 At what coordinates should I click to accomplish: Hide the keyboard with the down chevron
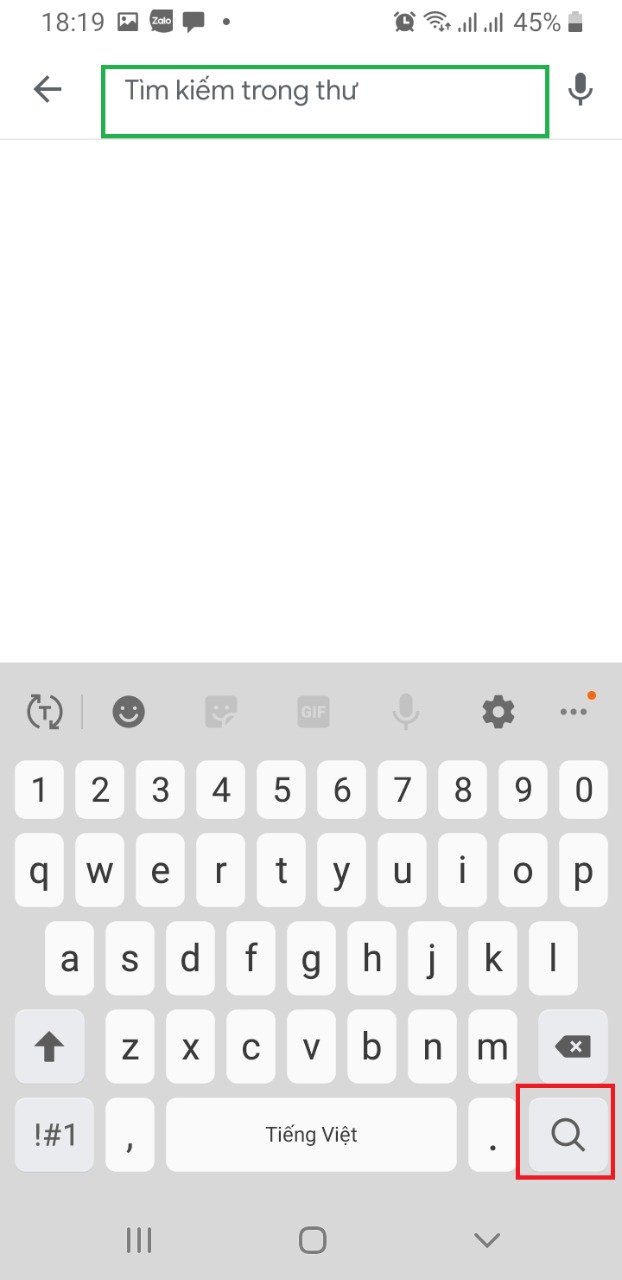click(487, 1240)
